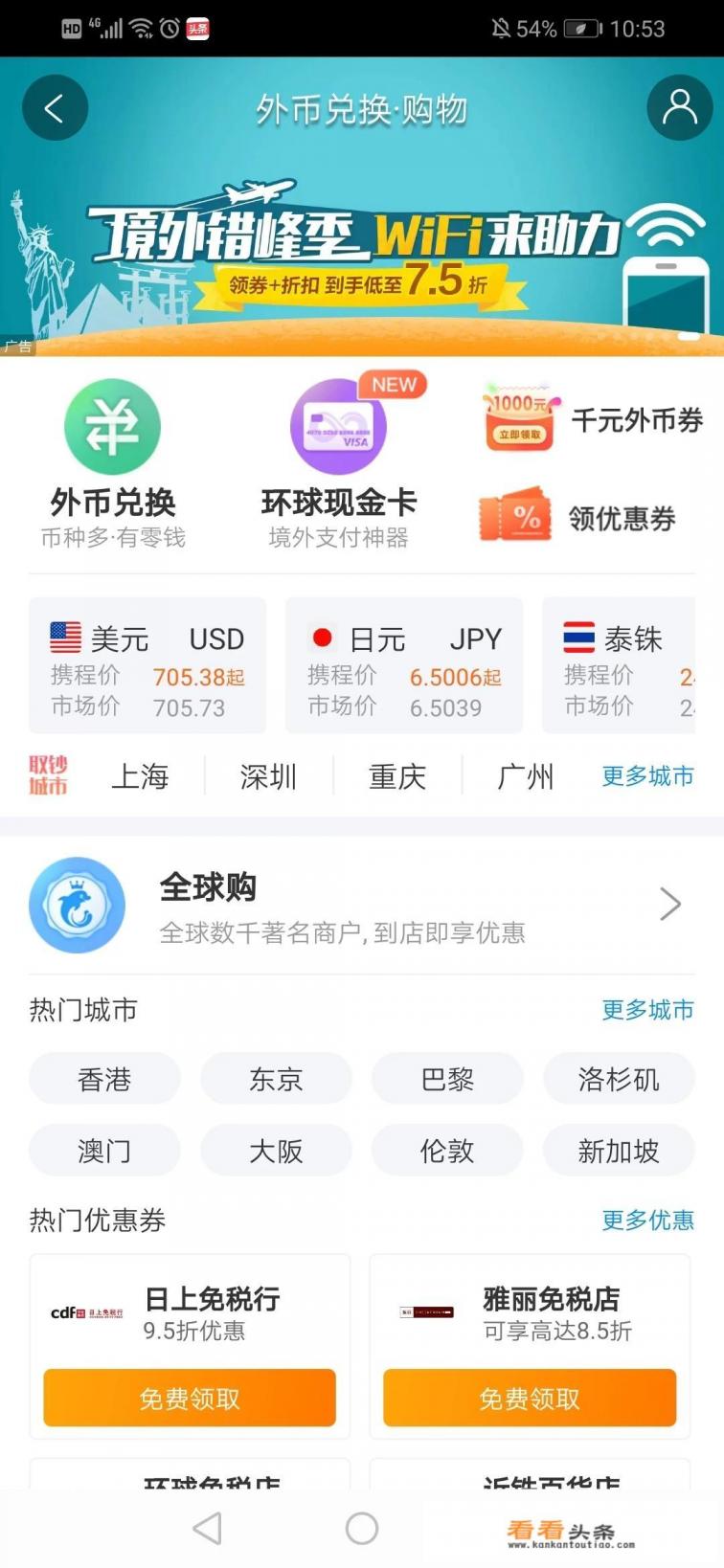
Task: Pick the 东京 city chip
Action: (x=276, y=1079)
